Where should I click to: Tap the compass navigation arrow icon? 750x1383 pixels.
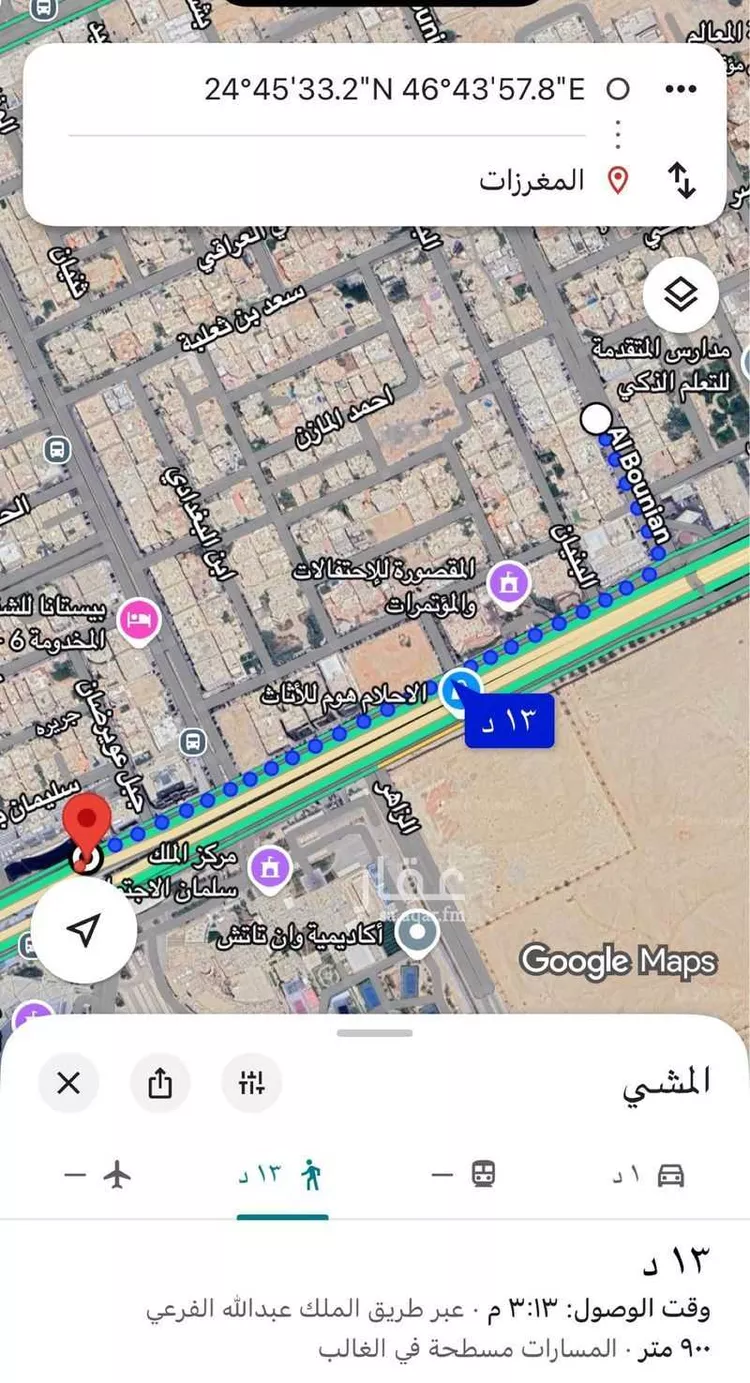click(x=84, y=929)
